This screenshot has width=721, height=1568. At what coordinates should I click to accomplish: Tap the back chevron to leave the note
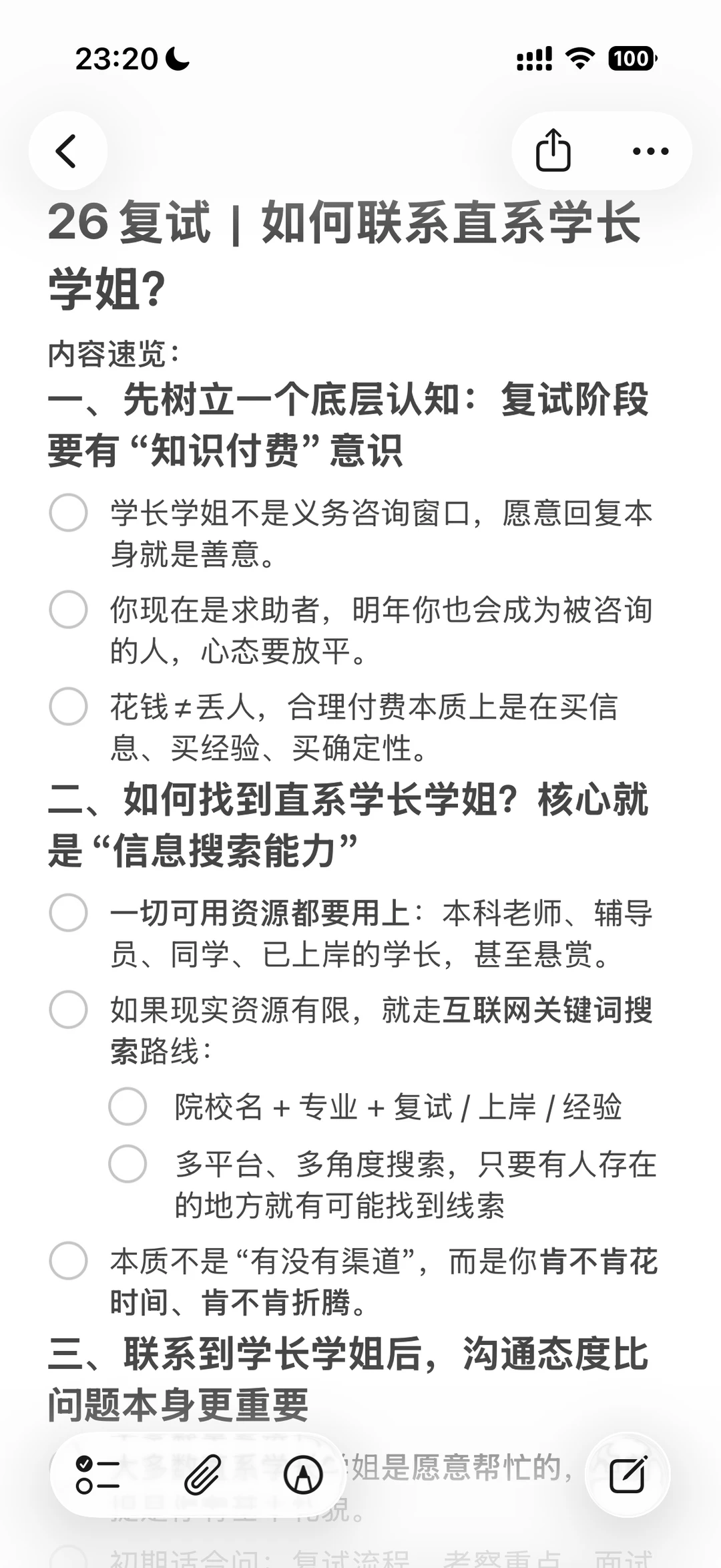click(x=66, y=151)
